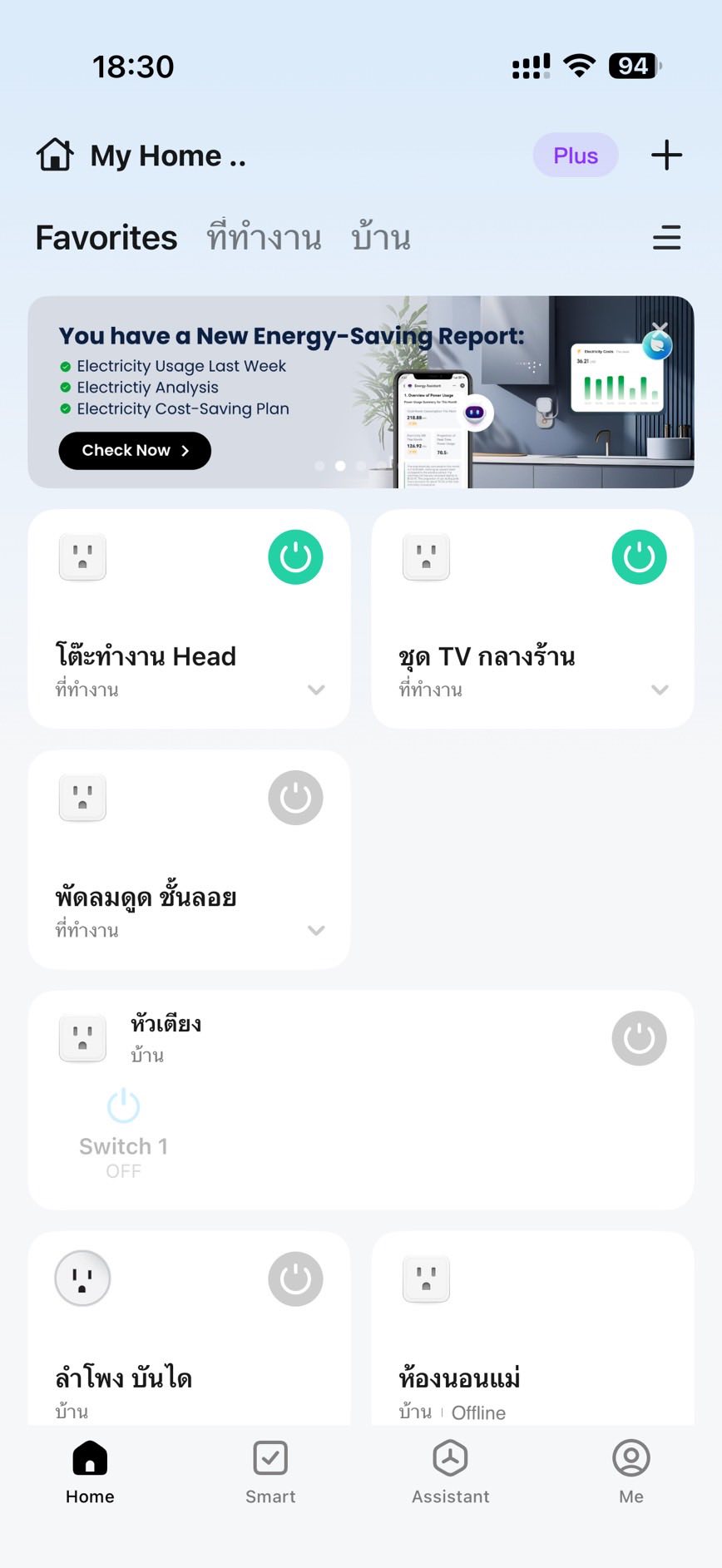This screenshot has width=722, height=1568.
Task: Tap Check Now on the energy report banner
Action: tap(135, 451)
